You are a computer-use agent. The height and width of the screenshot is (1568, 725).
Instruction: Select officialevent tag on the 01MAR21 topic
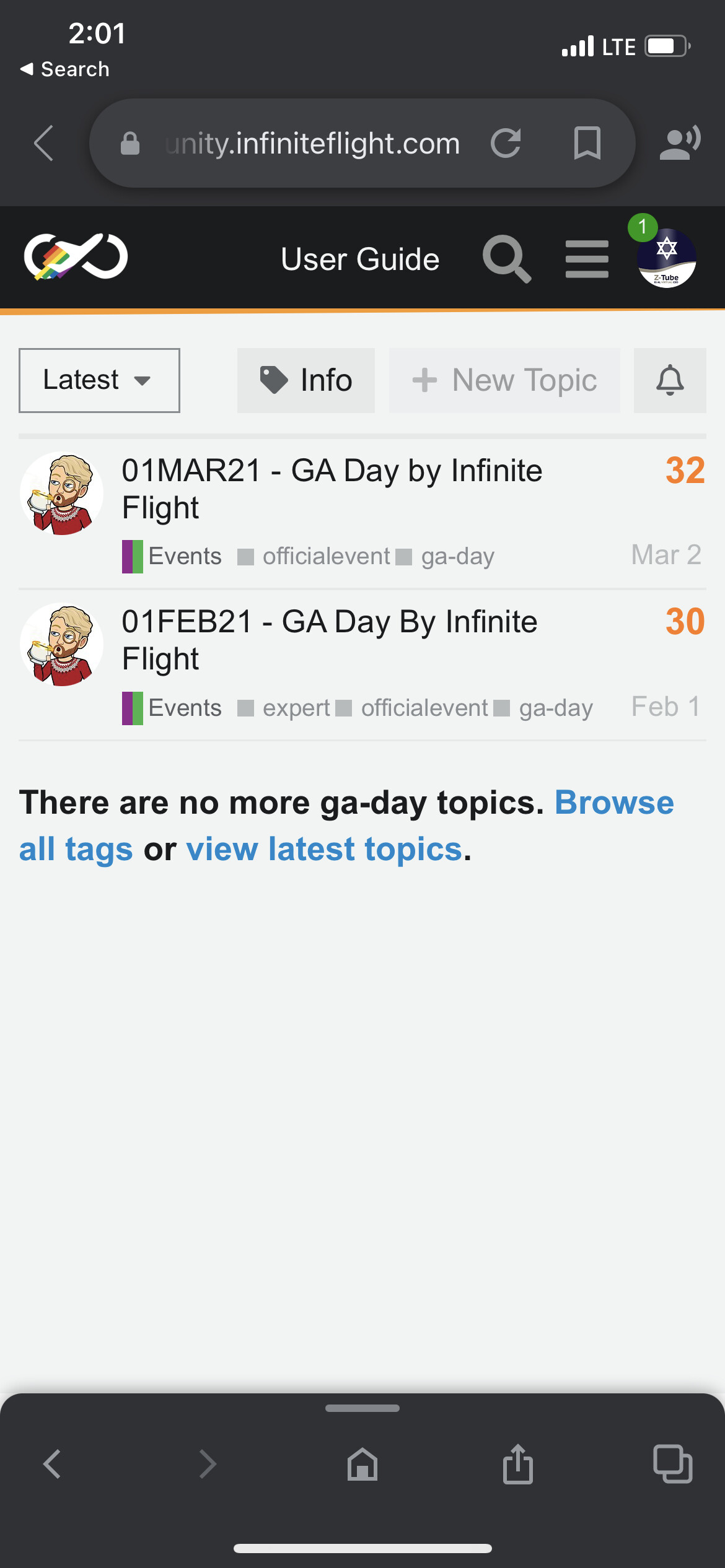coord(325,556)
